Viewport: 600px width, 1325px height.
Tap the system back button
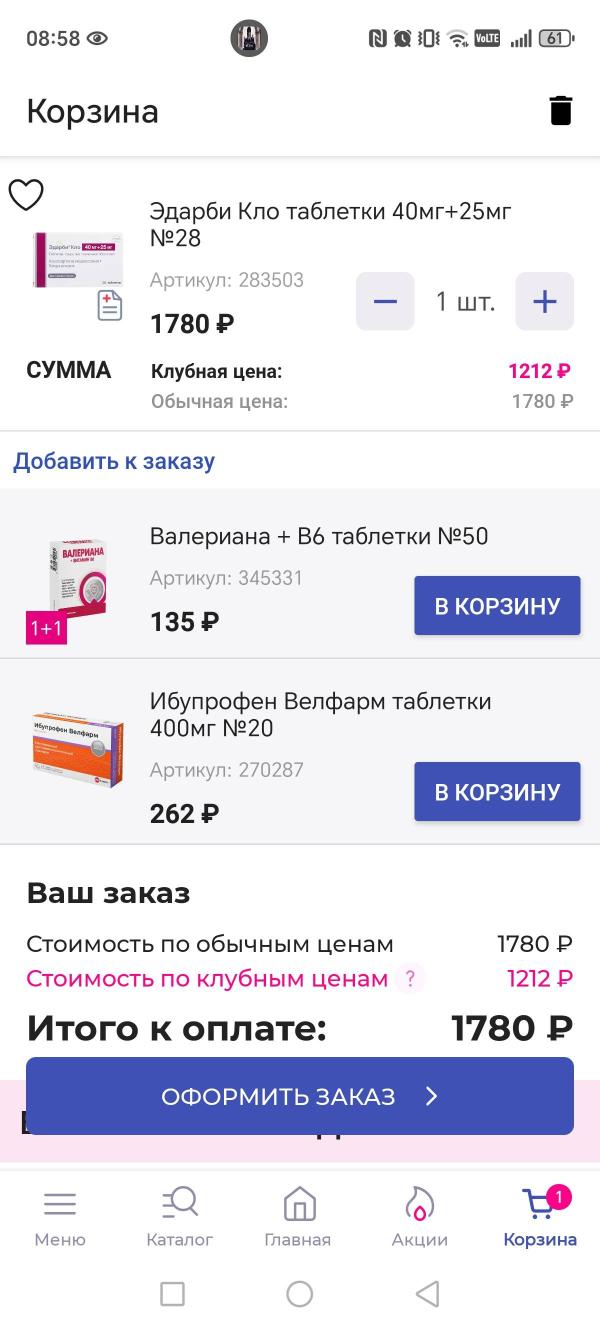(427, 1294)
